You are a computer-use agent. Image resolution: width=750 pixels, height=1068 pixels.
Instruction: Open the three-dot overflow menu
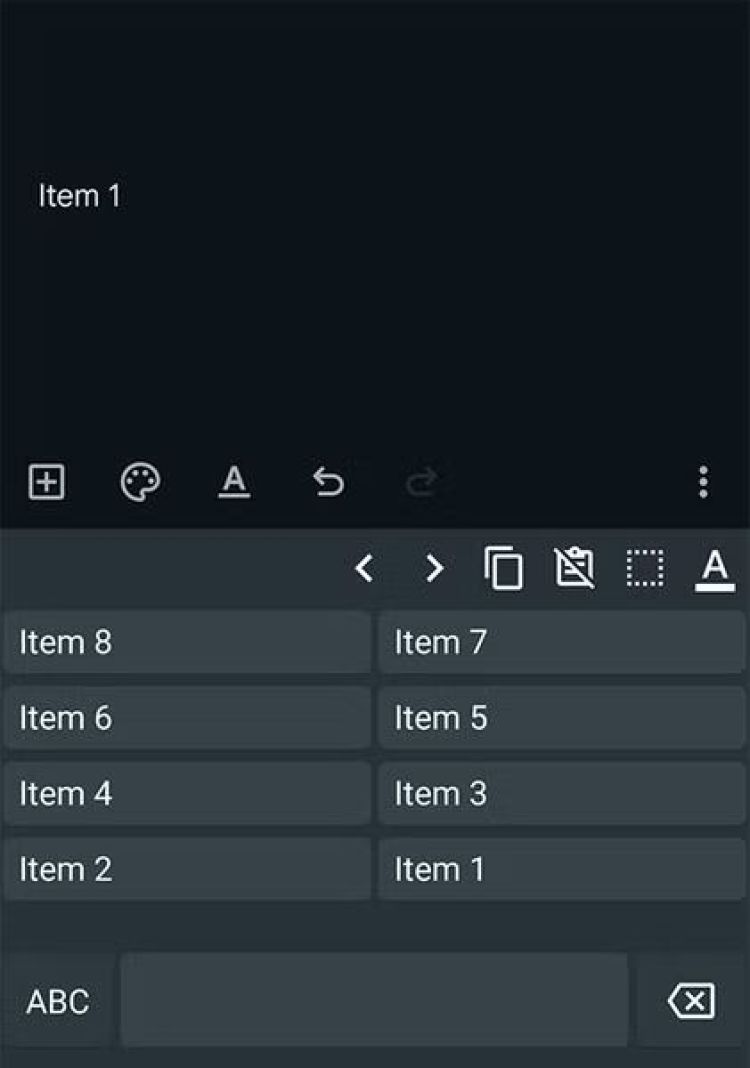(704, 482)
